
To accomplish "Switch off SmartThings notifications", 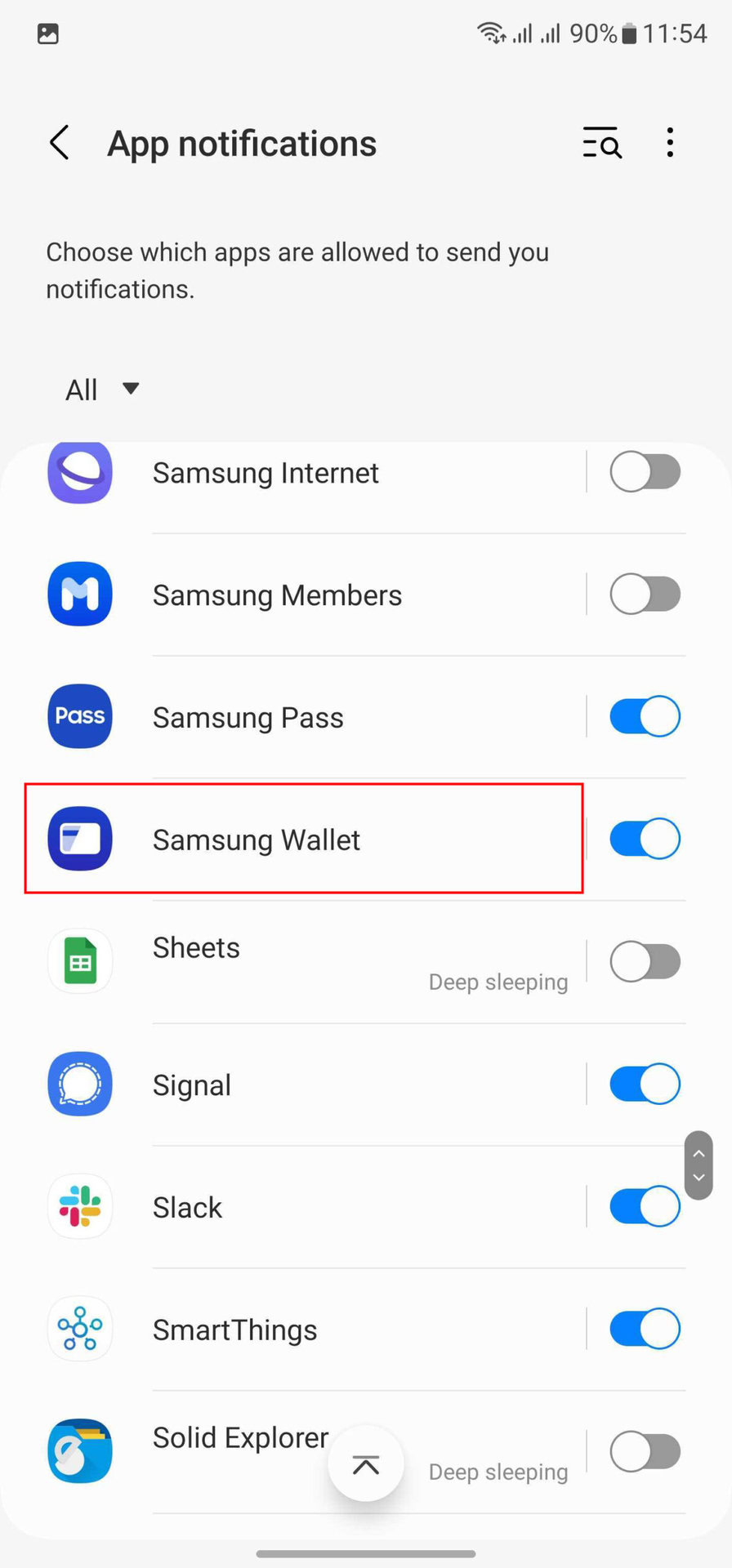I will (x=645, y=1330).
